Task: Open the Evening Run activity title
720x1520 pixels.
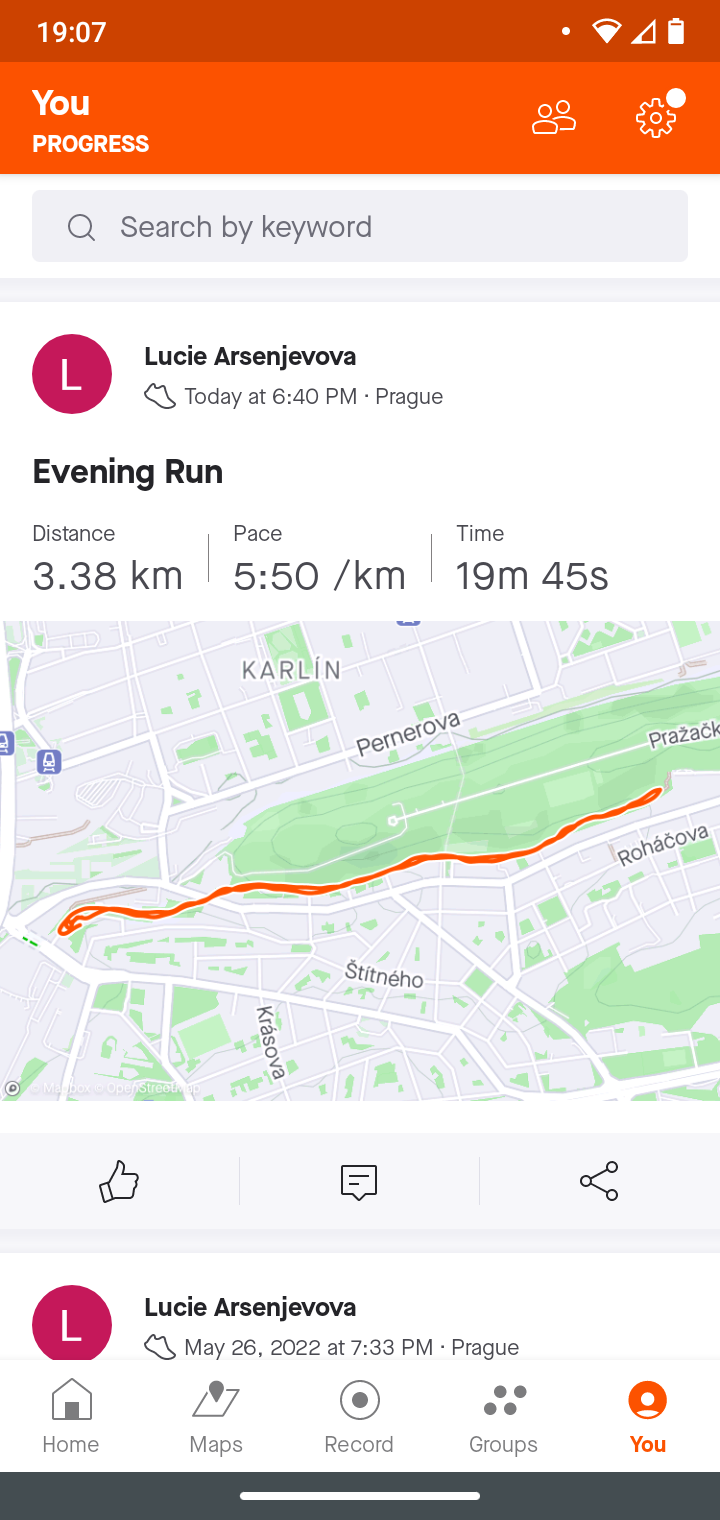Action: (128, 471)
